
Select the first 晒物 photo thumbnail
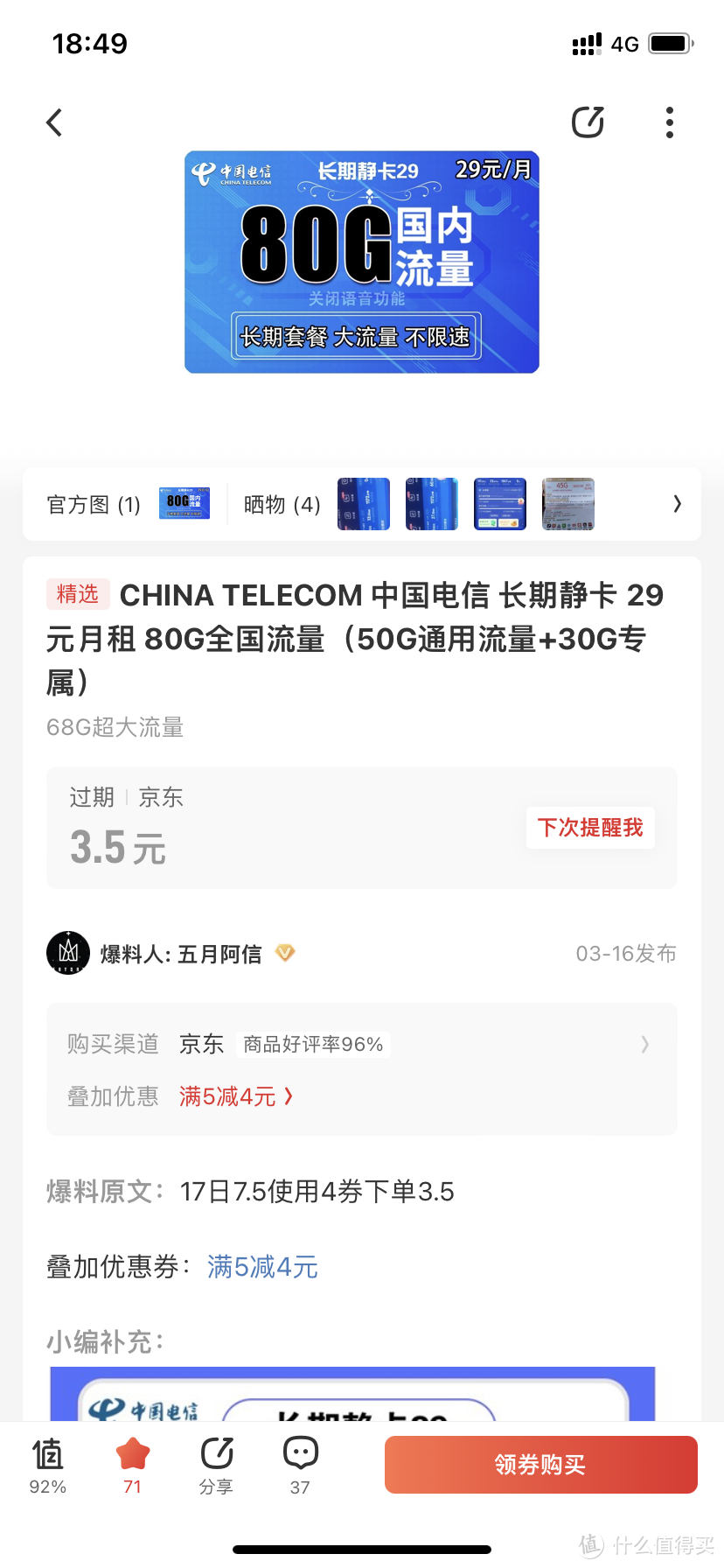[x=363, y=504]
